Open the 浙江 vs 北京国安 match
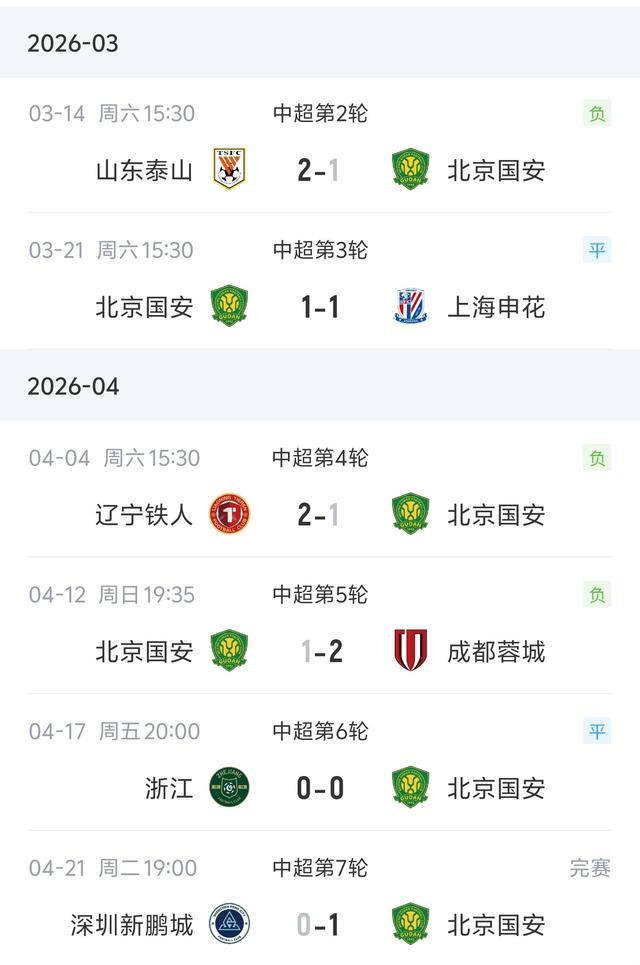 pos(320,788)
